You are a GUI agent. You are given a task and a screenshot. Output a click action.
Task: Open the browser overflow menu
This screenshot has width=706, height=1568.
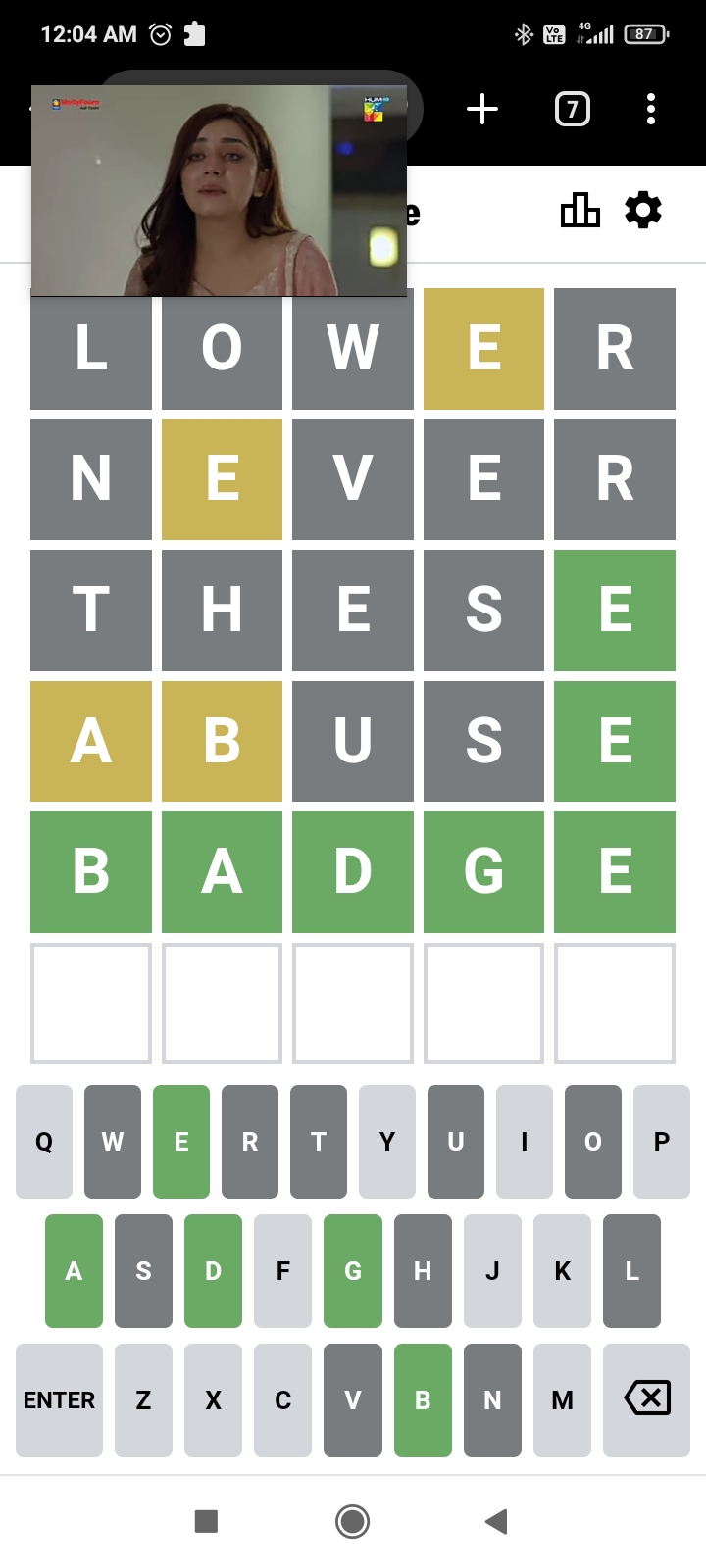click(x=651, y=109)
